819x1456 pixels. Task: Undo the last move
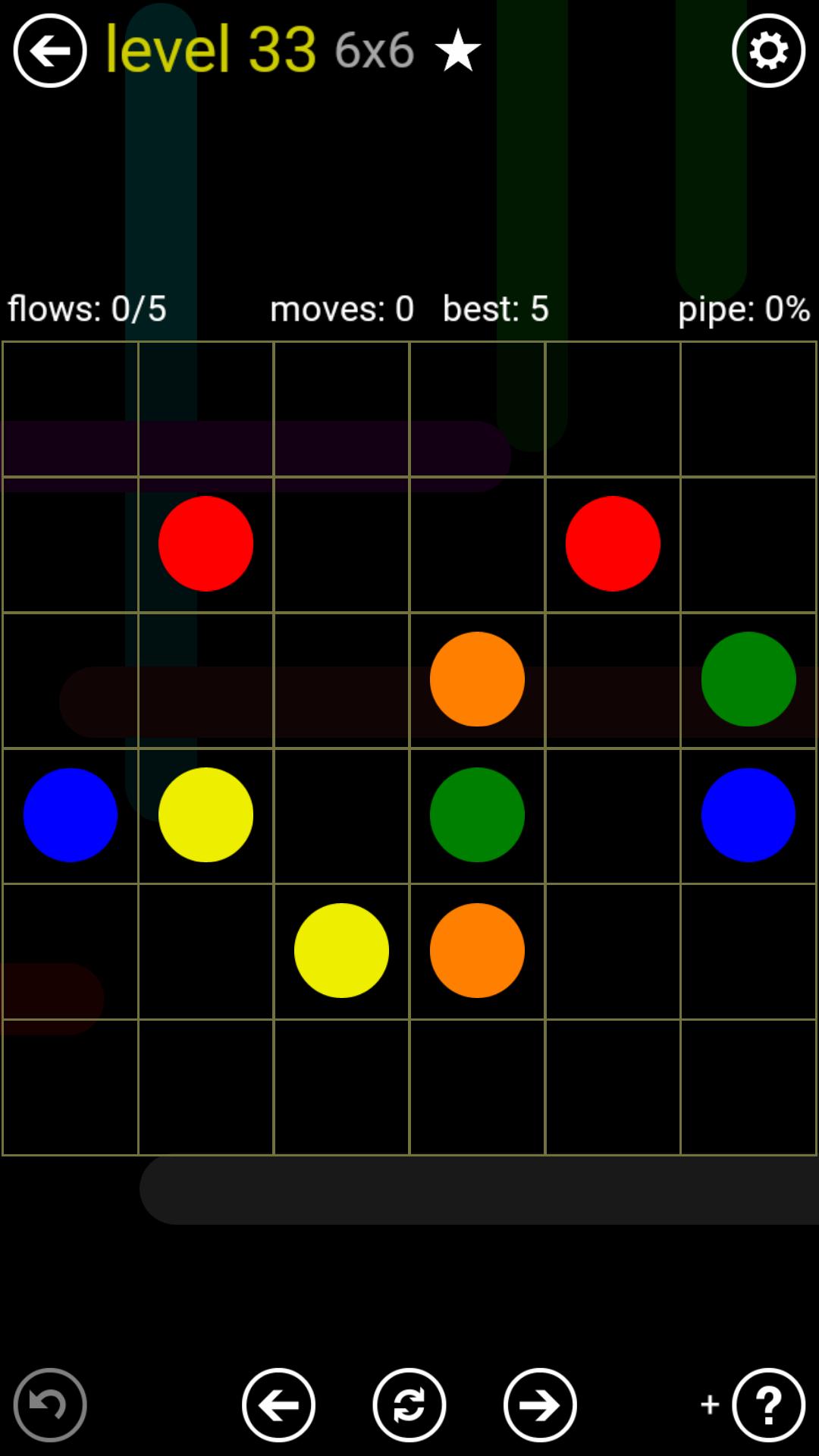[50, 1404]
